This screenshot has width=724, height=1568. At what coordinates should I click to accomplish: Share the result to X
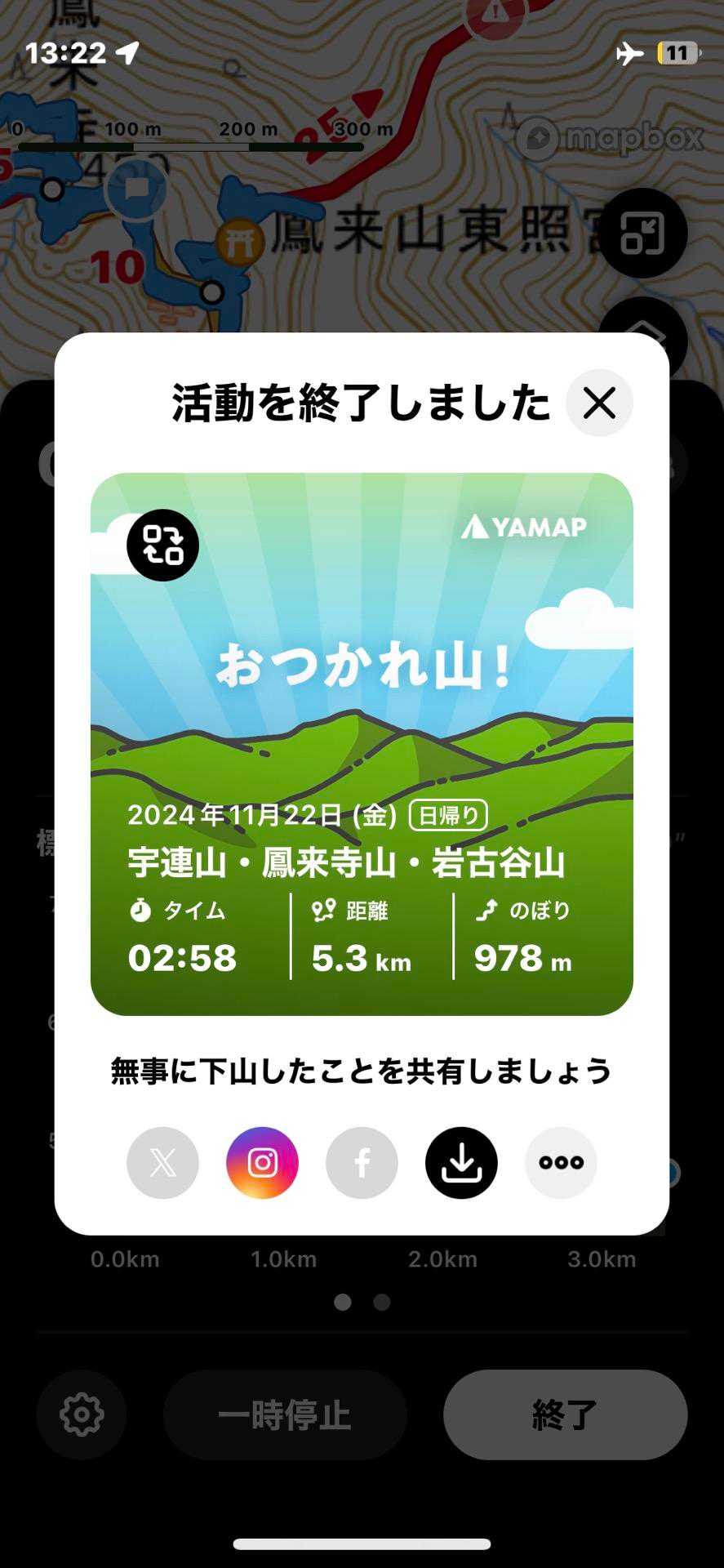tap(162, 1162)
